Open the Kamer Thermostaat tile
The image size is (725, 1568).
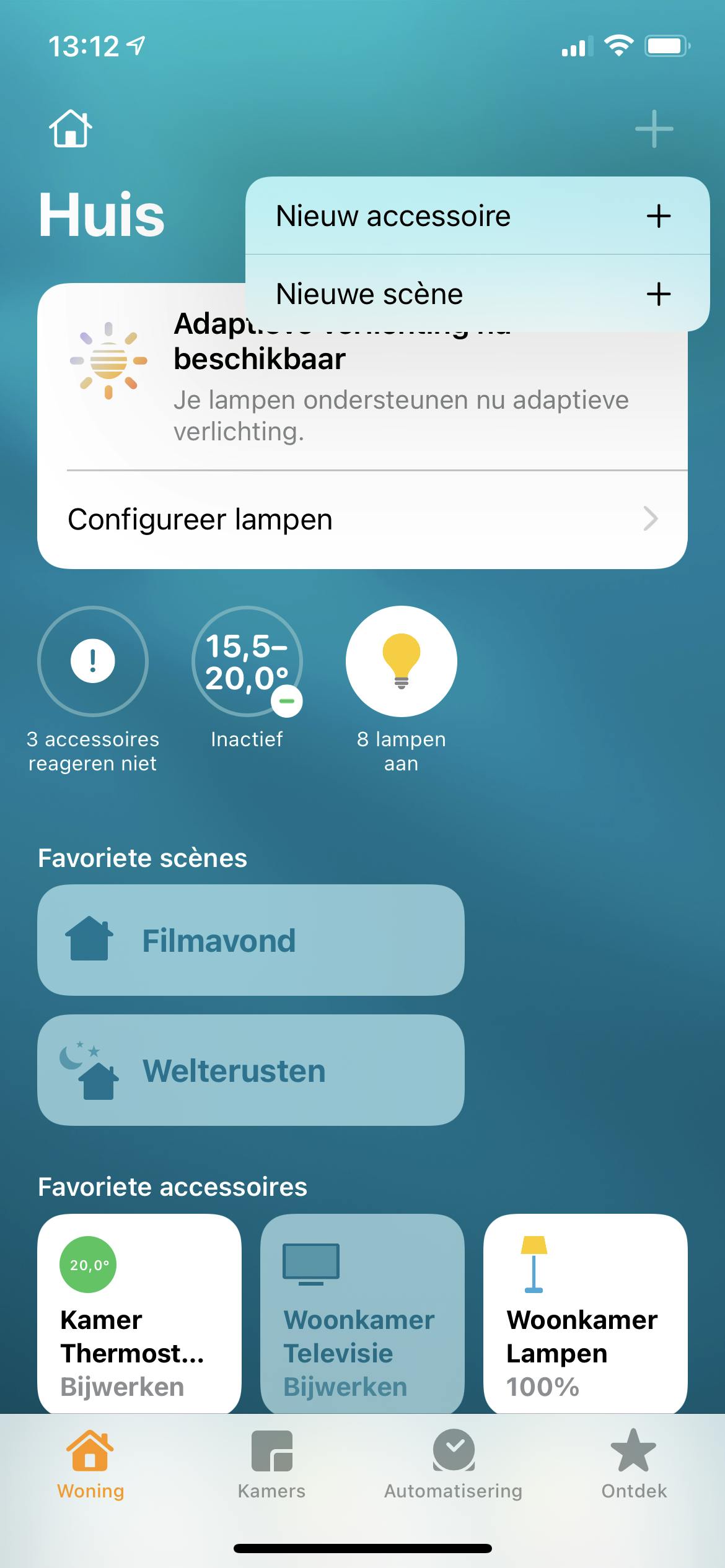tap(139, 1313)
